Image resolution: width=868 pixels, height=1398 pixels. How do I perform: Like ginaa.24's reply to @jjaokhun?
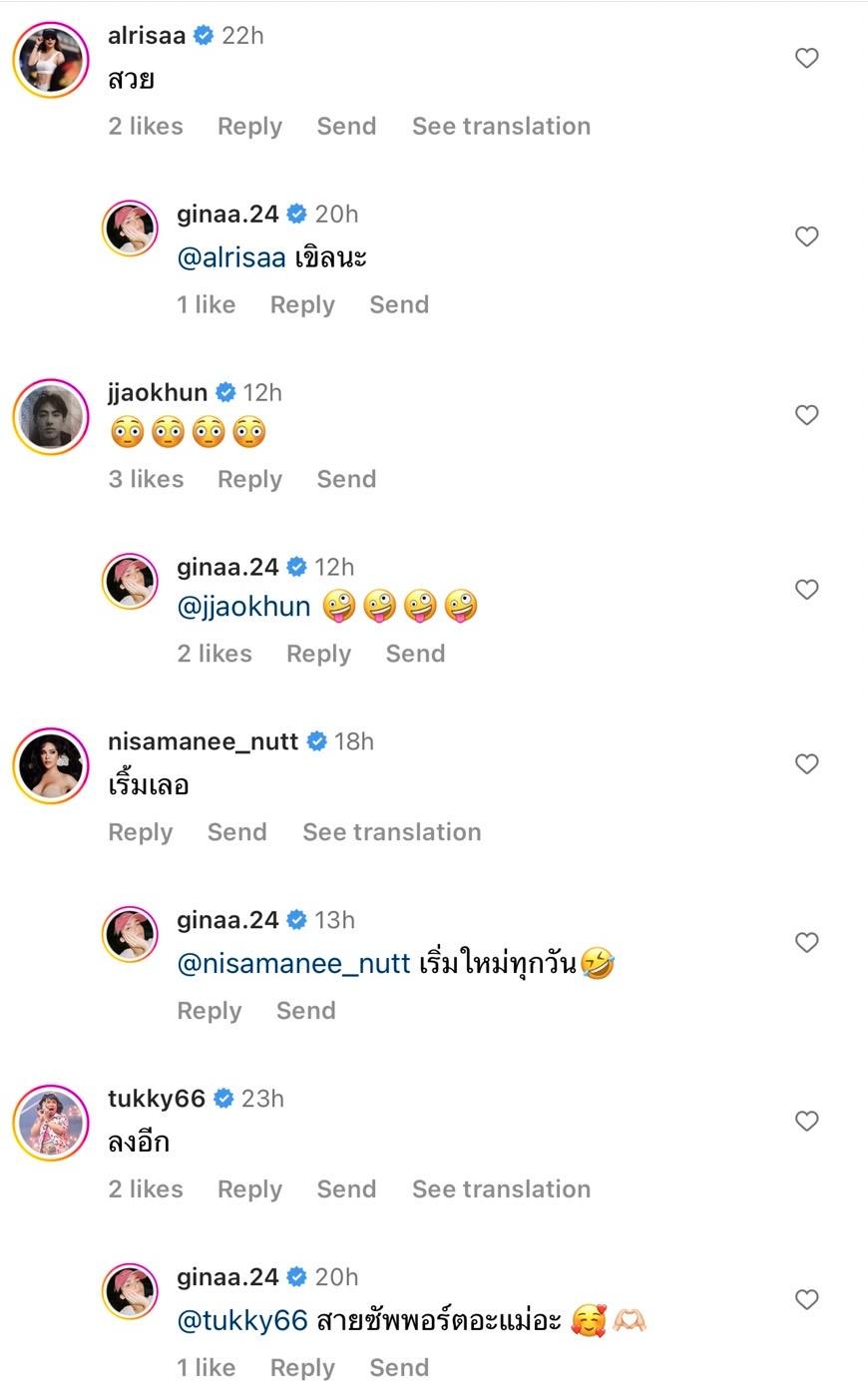pyautogui.click(x=806, y=590)
